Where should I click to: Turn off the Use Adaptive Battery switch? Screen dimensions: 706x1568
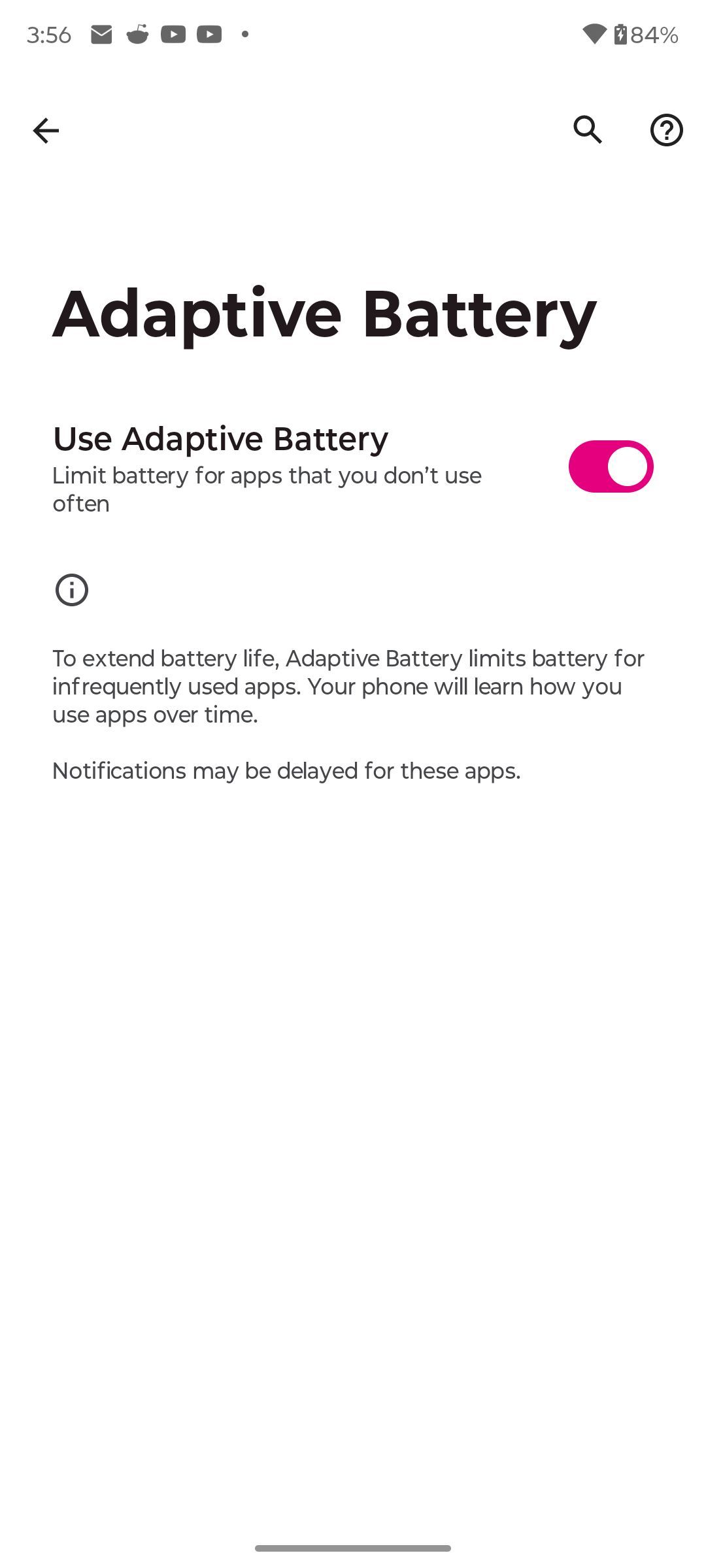click(611, 466)
